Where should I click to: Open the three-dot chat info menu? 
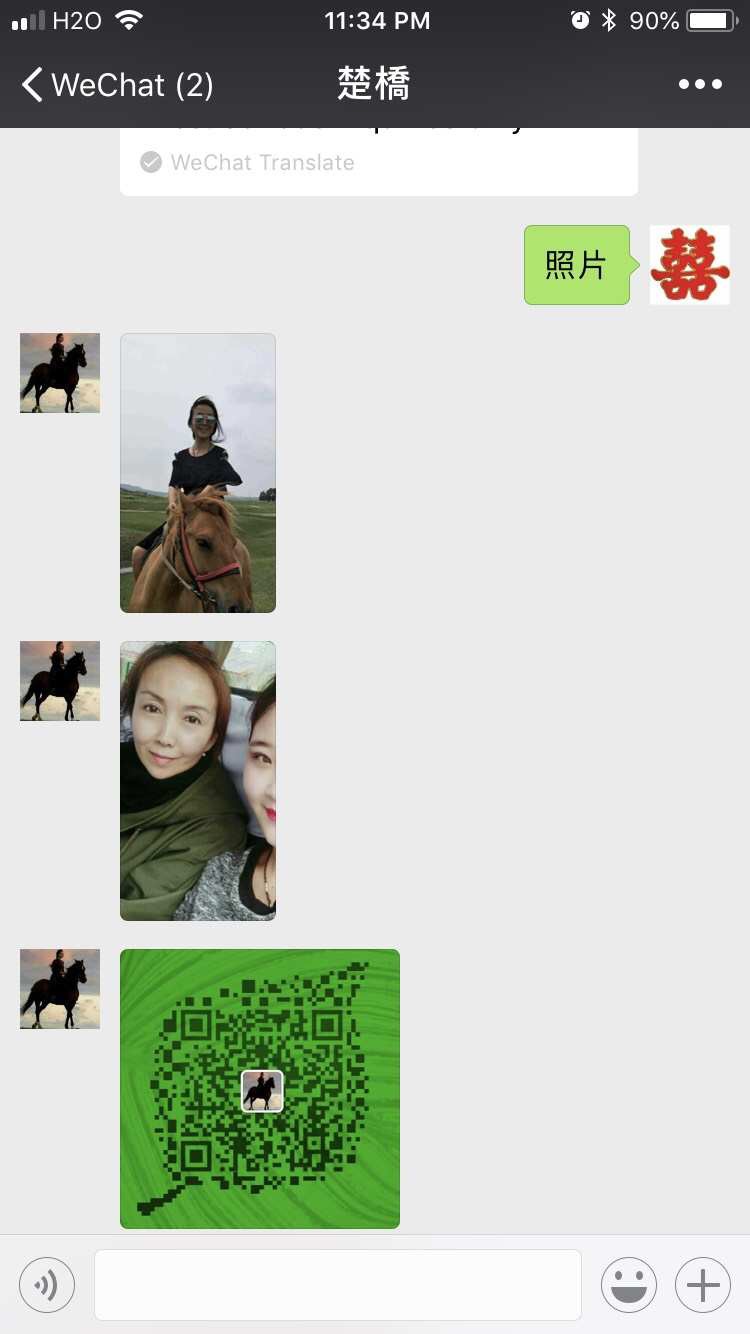[700, 85]
